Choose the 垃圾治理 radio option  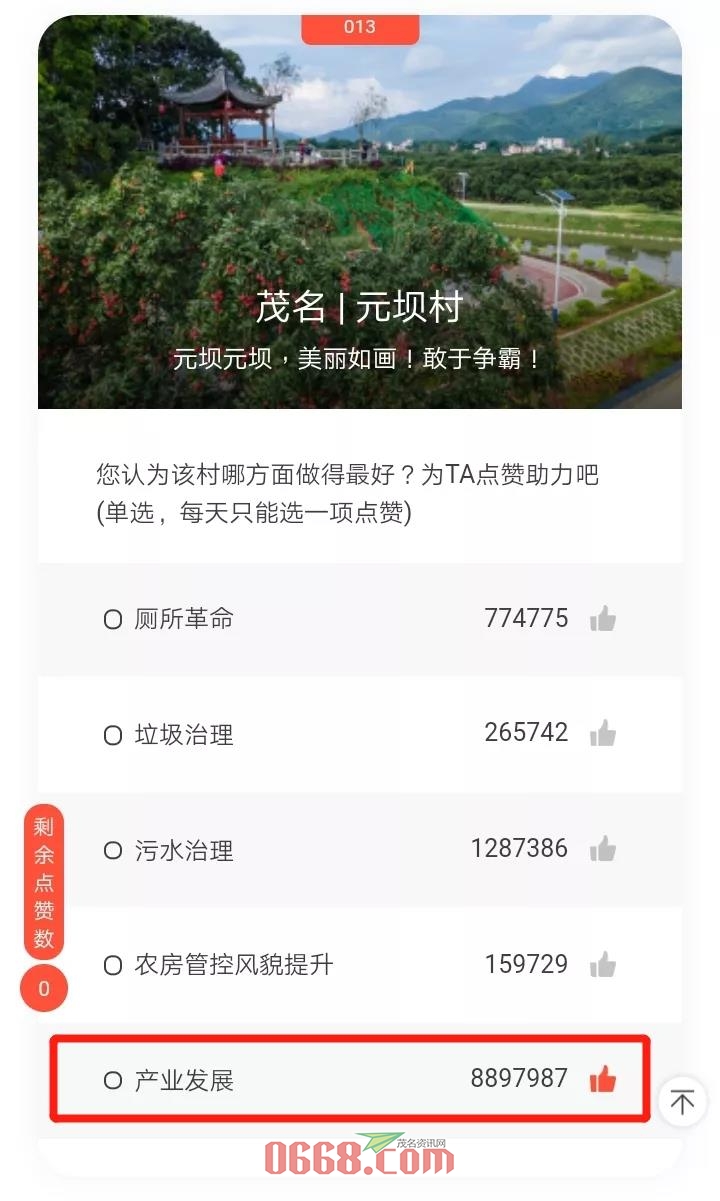point(113,736)
